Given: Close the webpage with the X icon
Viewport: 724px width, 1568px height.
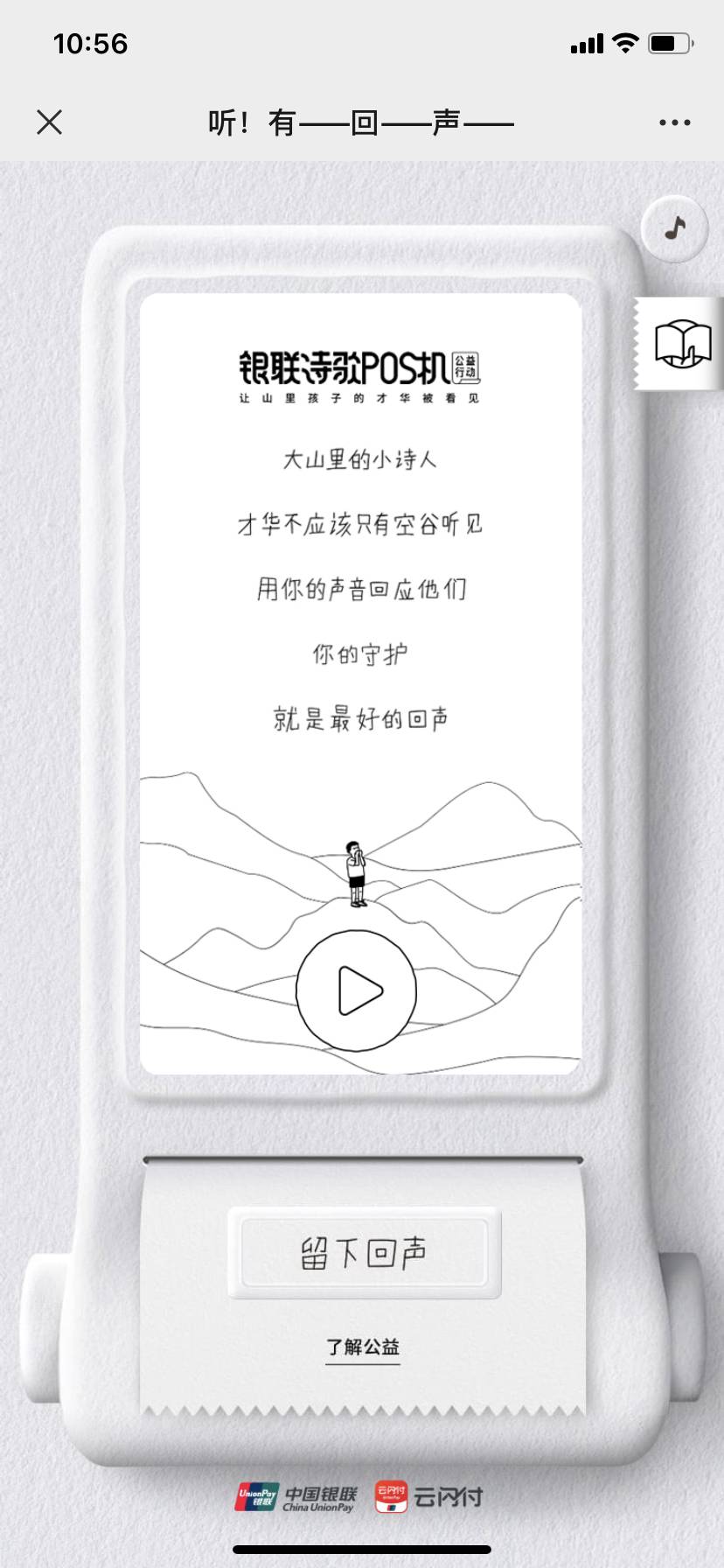Looking at the screenshot, I should point(50,122).
